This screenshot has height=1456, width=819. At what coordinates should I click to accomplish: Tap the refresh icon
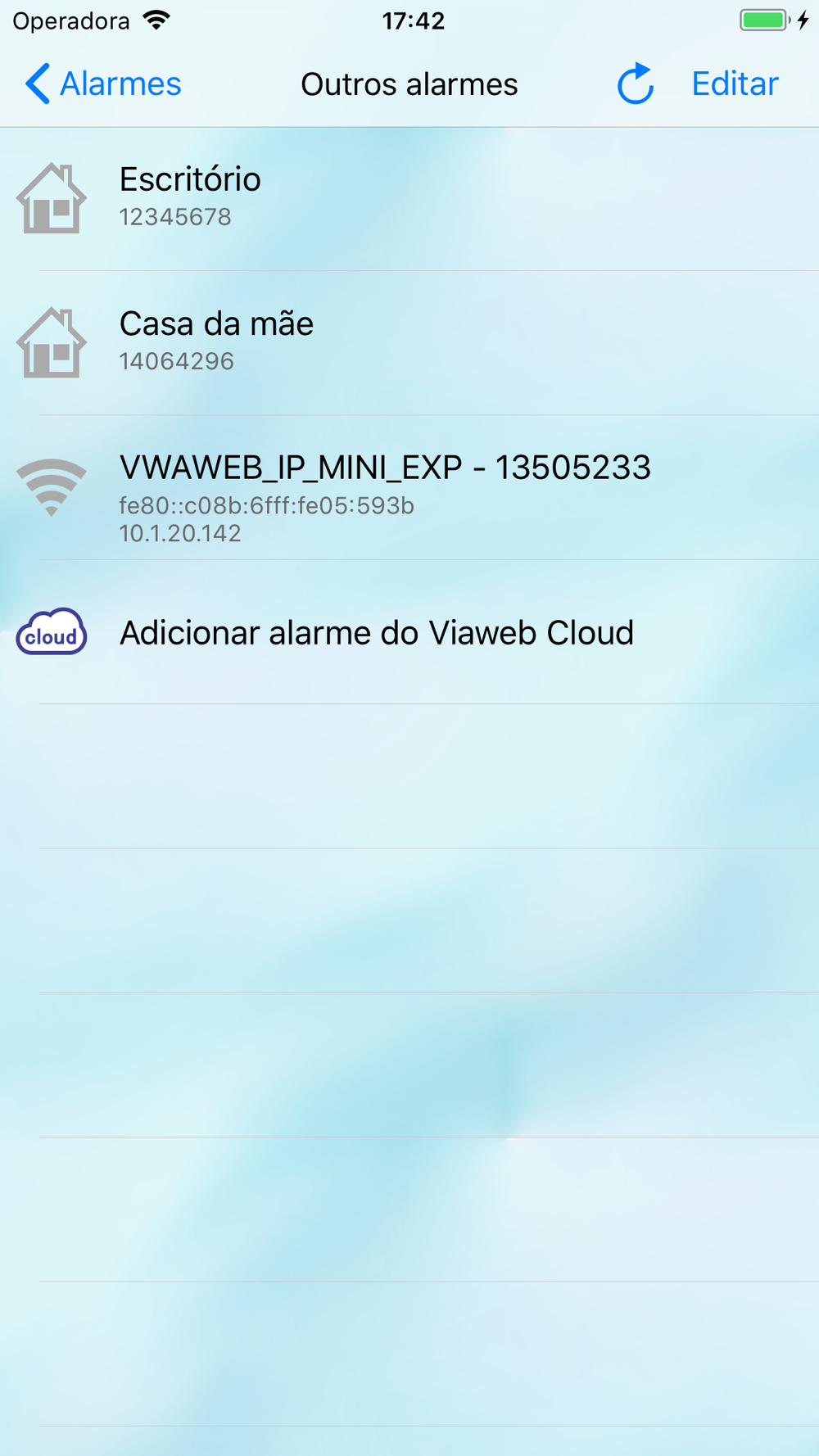pyautogui.click(x=636, y=84)
